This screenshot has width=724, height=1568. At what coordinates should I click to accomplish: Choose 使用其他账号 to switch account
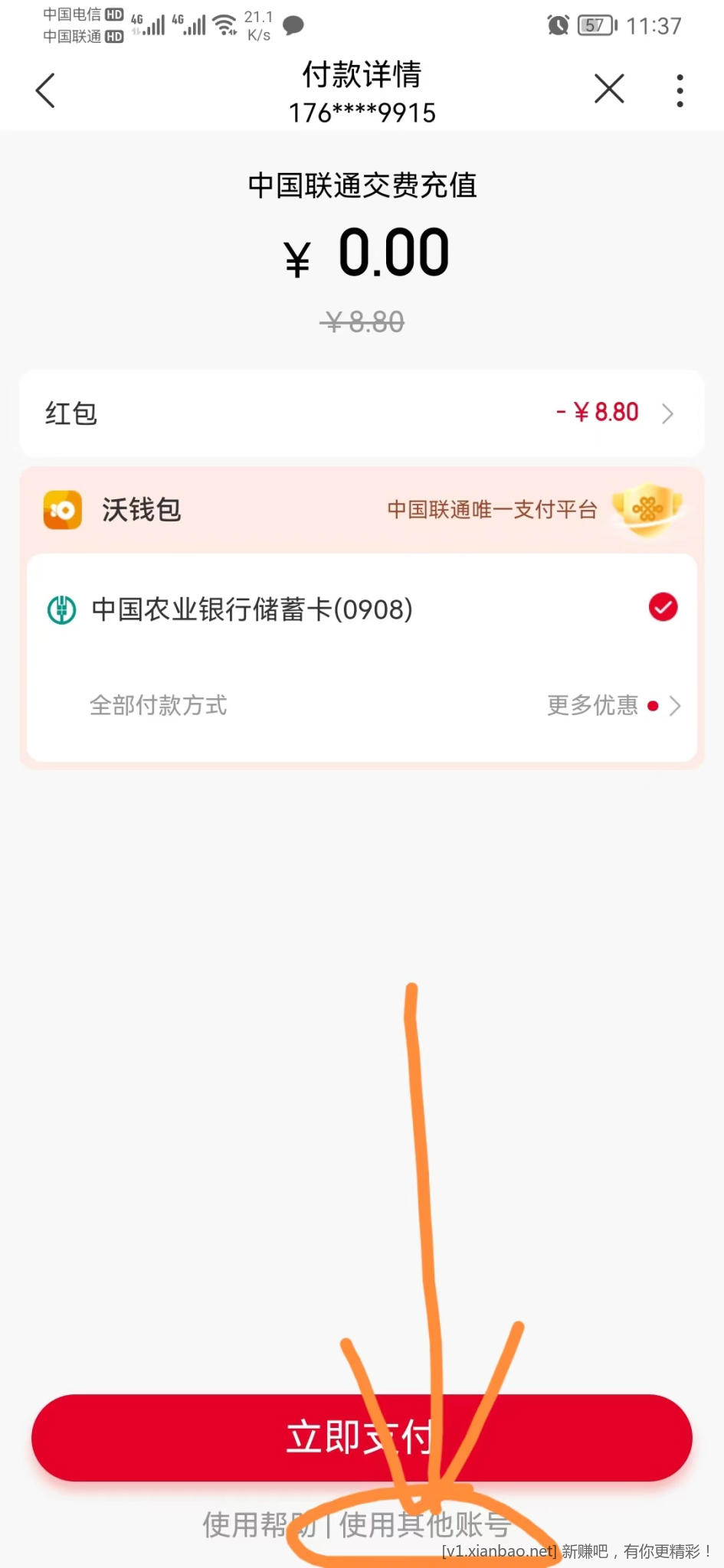pyautogui.click(x=425, y=1525)
